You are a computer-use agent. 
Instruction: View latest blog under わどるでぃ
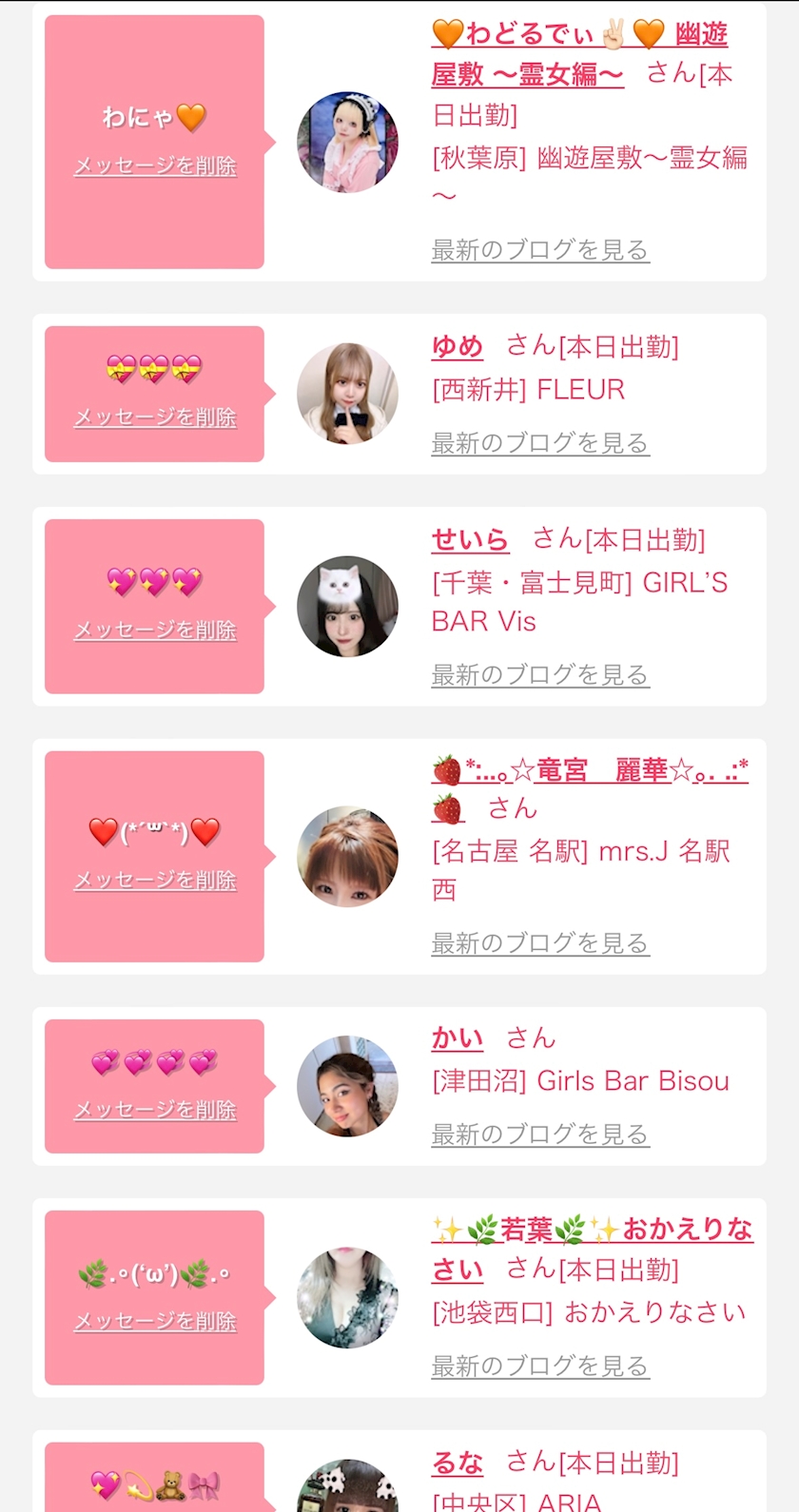point(540,250)
